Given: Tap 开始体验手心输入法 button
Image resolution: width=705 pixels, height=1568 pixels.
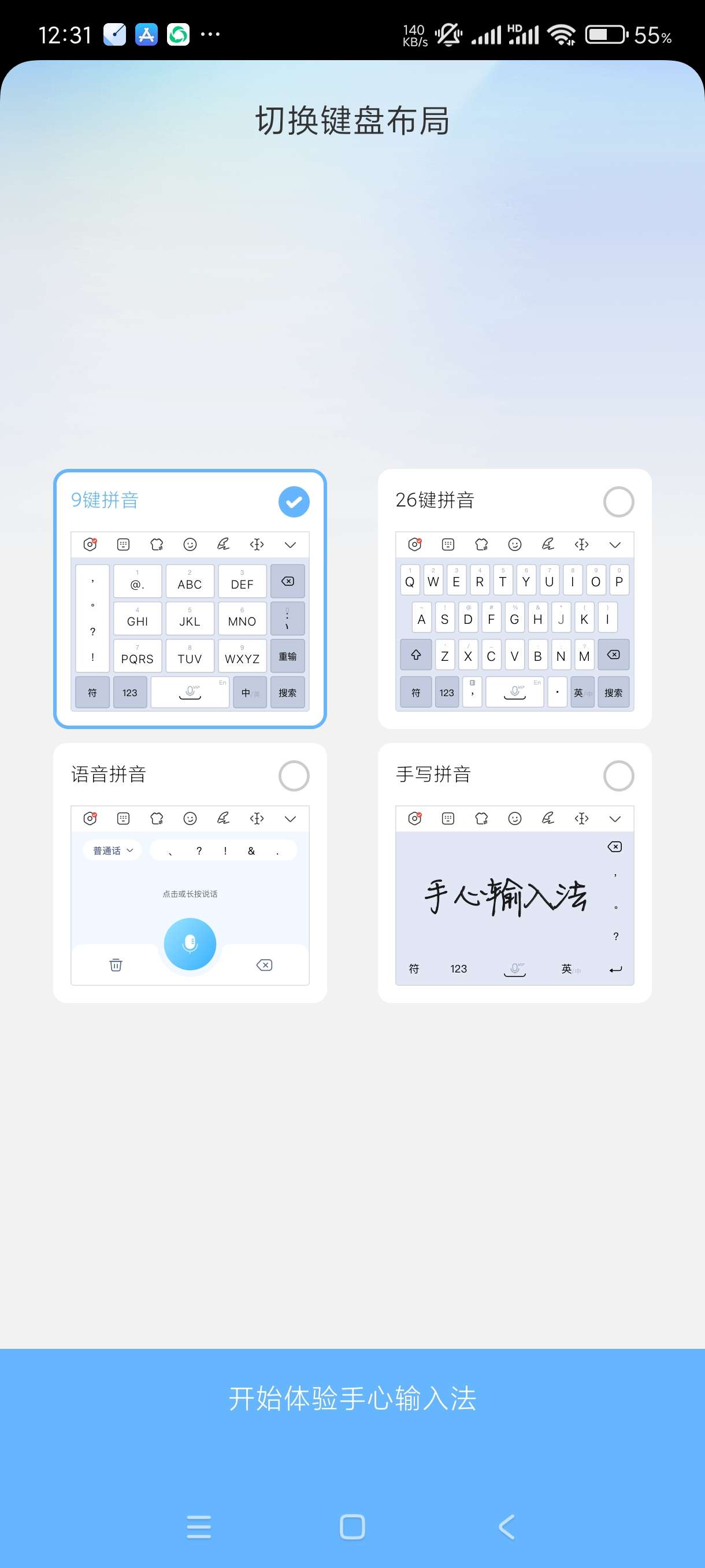Looking at the screenshot, I should click(x=352, y=1399).
